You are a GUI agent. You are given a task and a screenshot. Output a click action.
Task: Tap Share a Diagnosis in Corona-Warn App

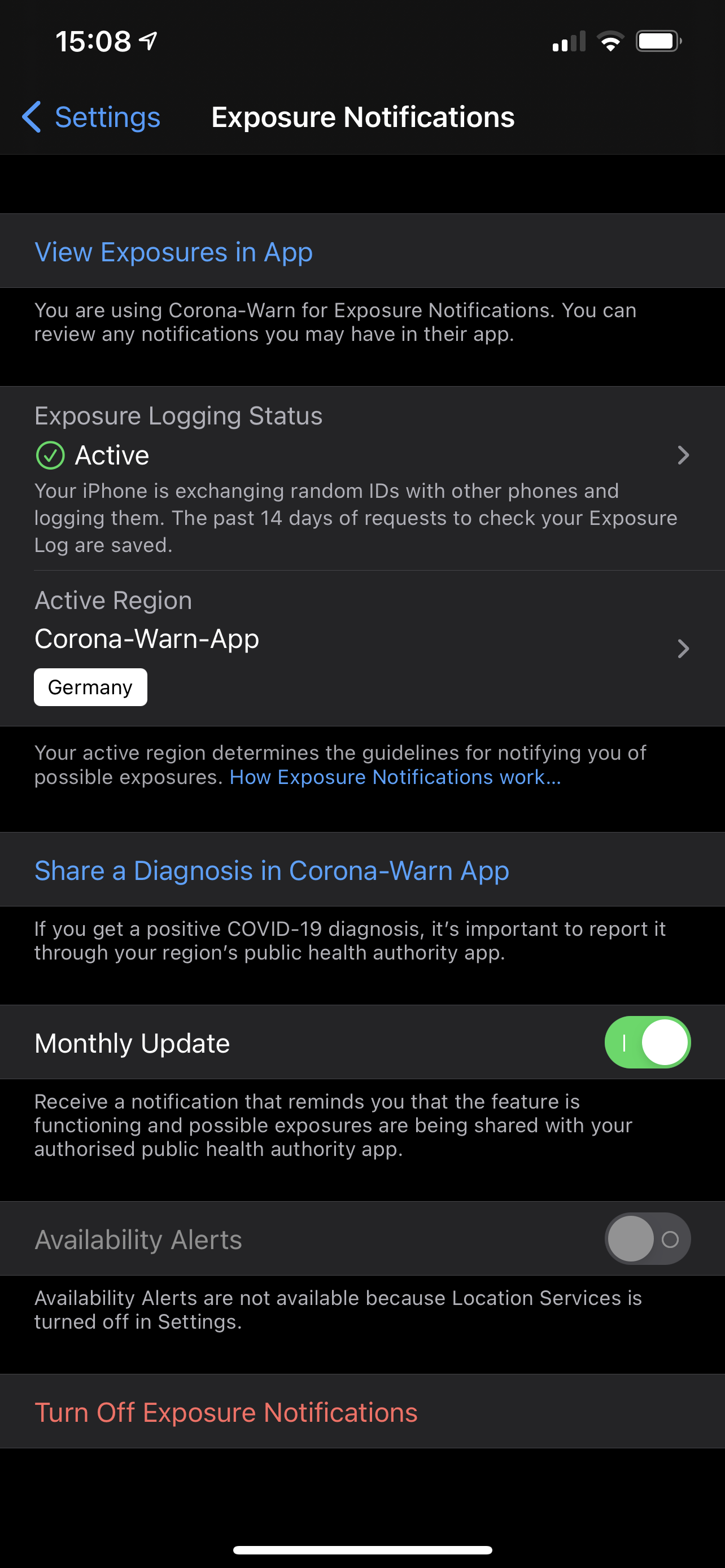click(362, 870)
